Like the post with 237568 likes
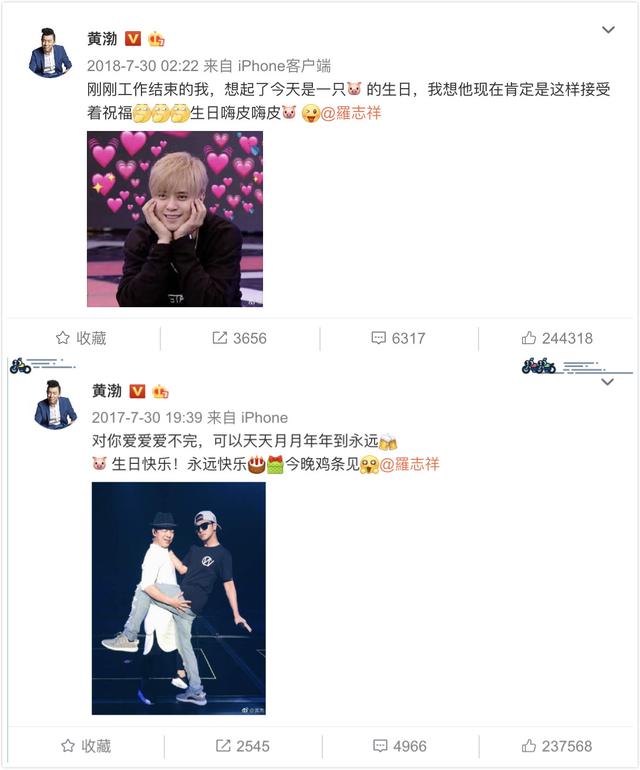Screen dimensions: 640x770 [557, 746]
